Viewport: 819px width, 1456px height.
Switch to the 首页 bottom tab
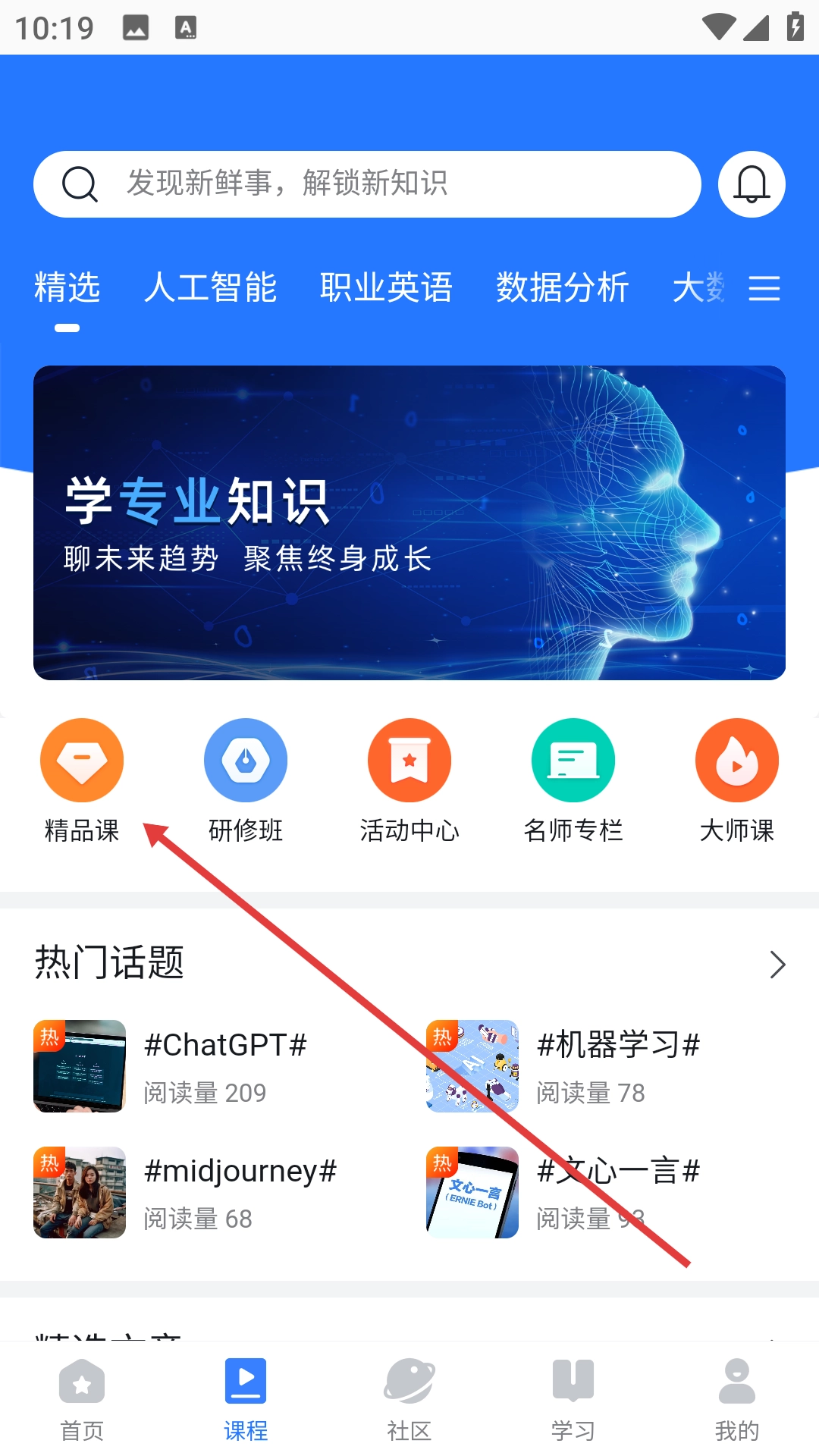click(x=82, y=1399)
